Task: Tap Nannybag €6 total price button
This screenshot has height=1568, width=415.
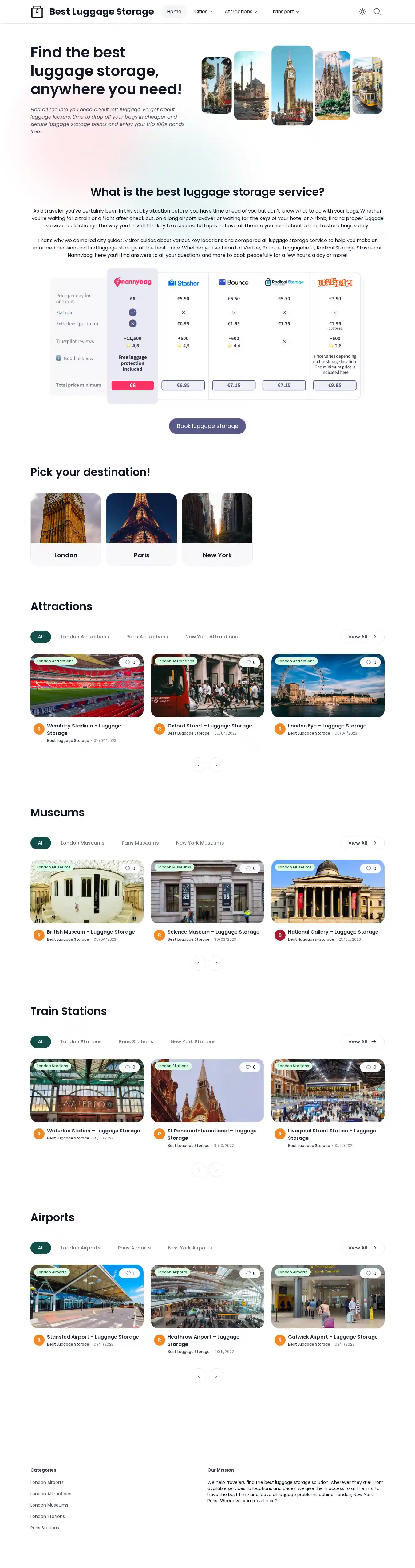Action: 132,385
